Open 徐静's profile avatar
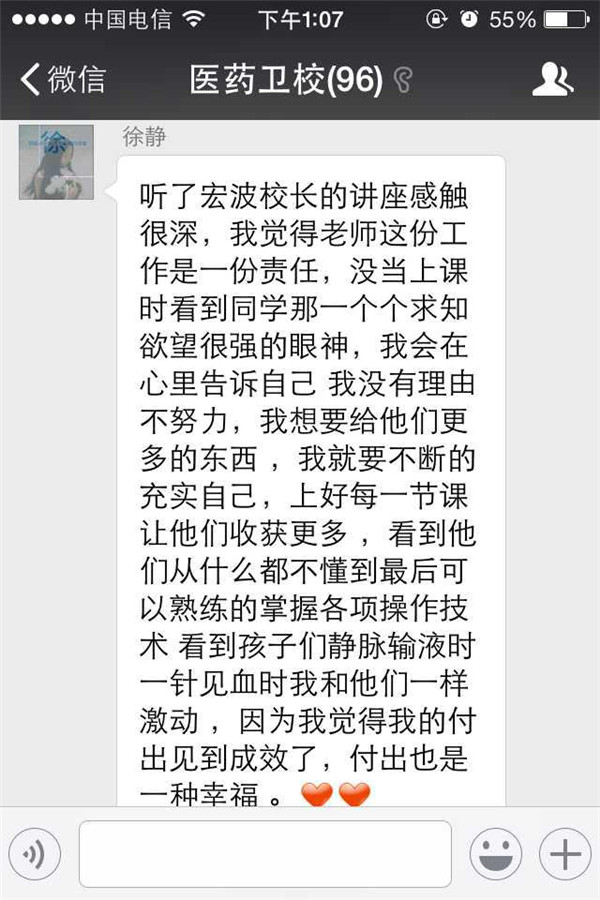600x900 pixels. (x=57, y=162)
